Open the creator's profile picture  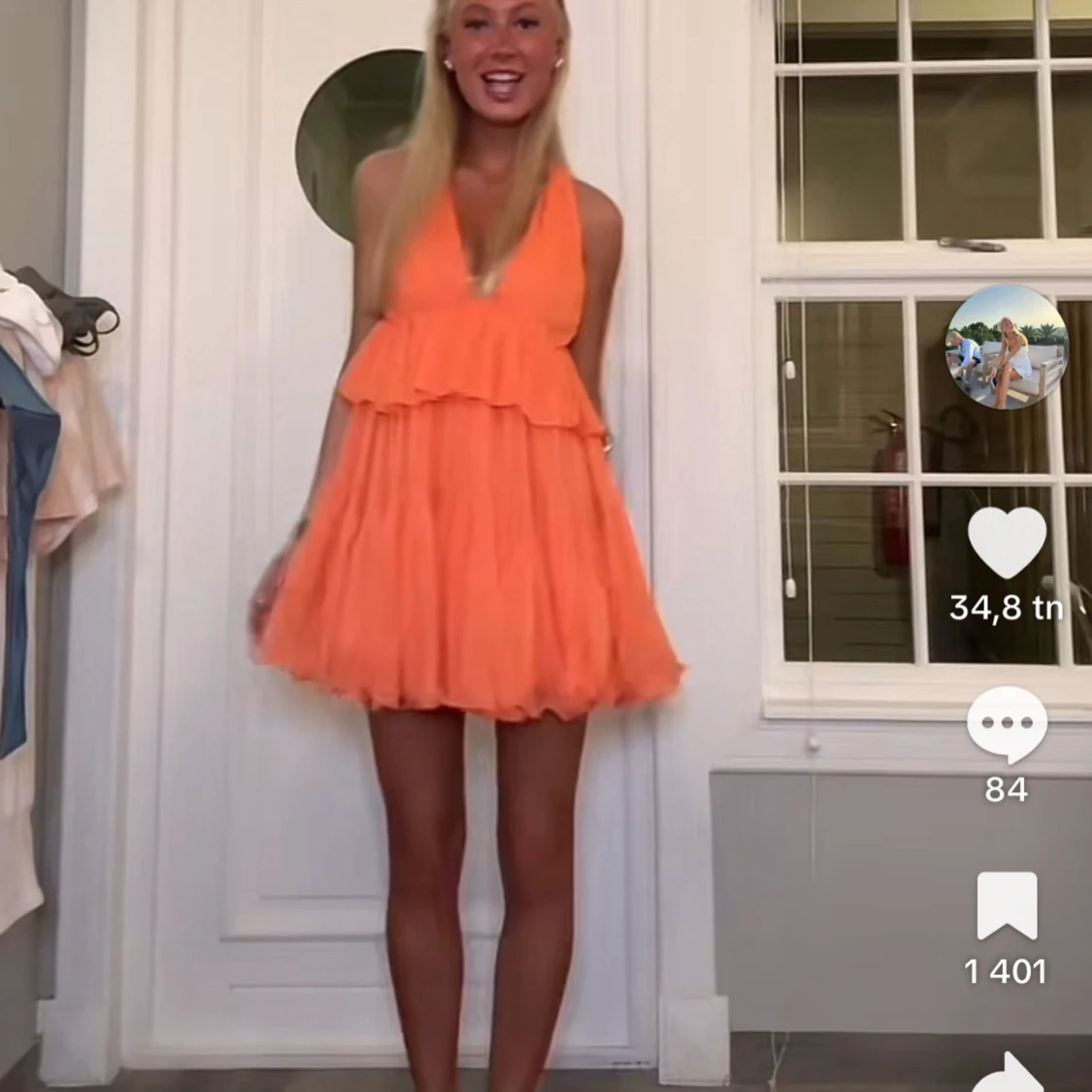[x=1007, y=347]
